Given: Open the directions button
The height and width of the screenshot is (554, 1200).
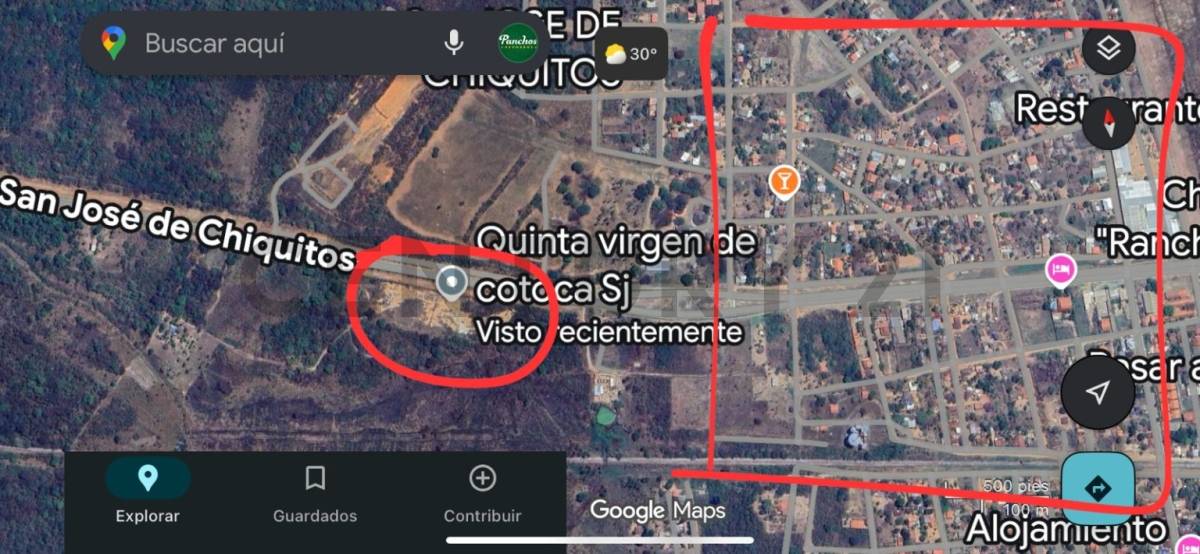Looking at the screenshot, I should click(x=1097, y=488).
